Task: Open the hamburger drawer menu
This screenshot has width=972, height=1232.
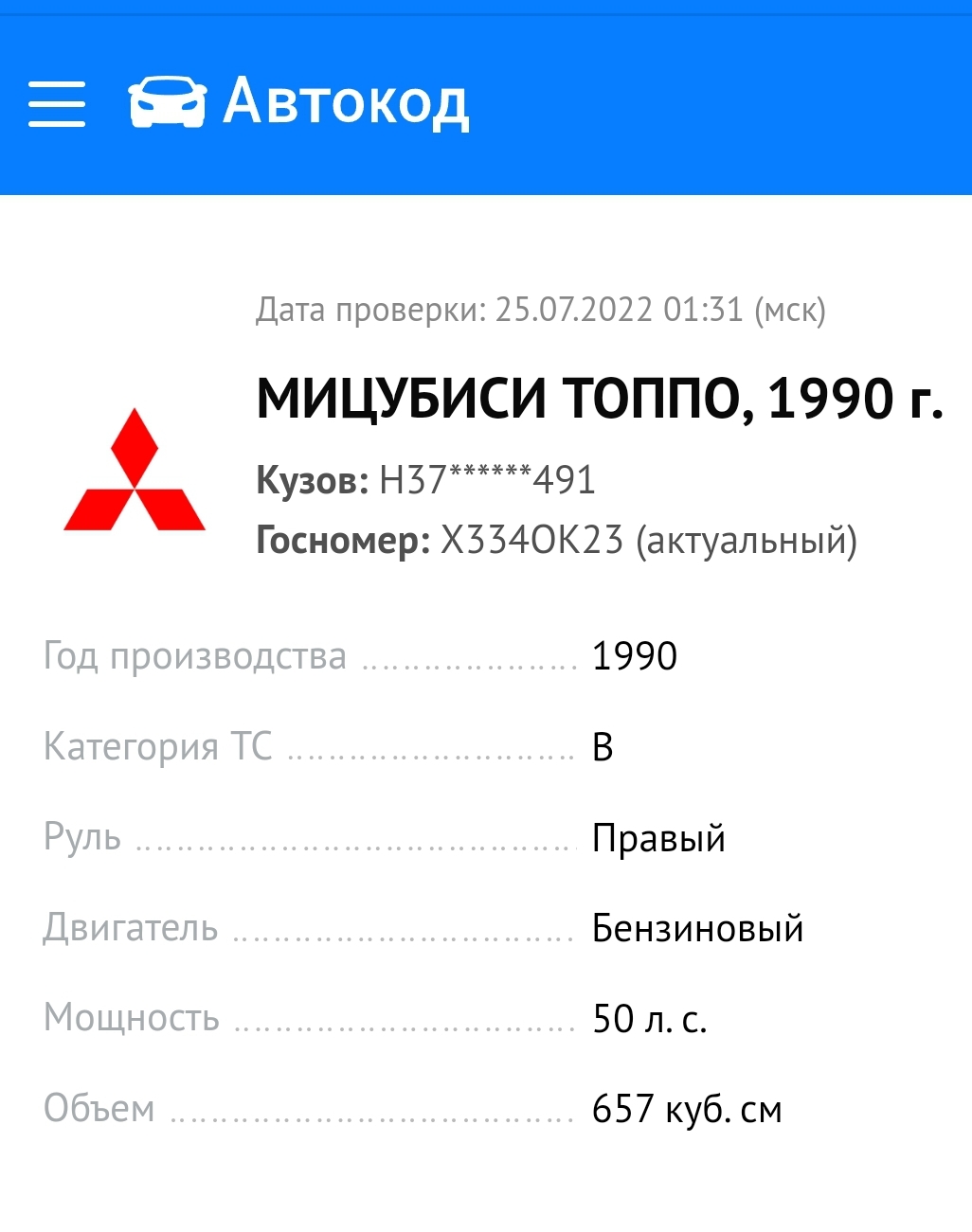Action: tap(57, 102)
